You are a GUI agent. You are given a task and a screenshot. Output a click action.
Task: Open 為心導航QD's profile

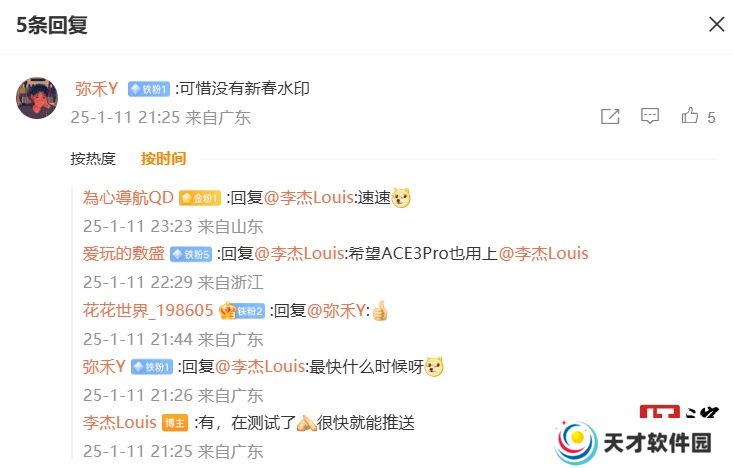tap(128, 197)
